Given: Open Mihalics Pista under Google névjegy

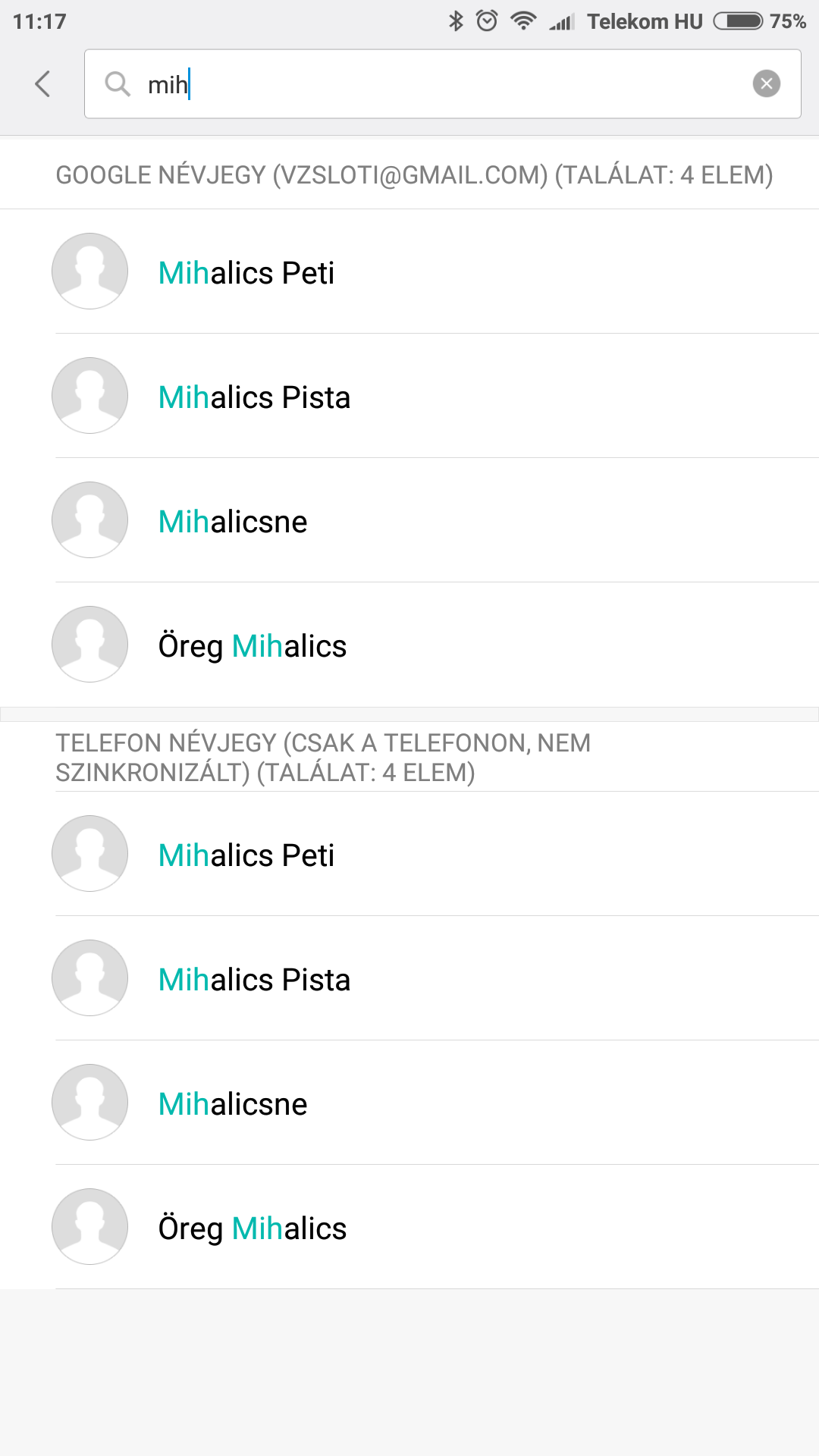Looking at the screenshot, I should click(409, 396).
